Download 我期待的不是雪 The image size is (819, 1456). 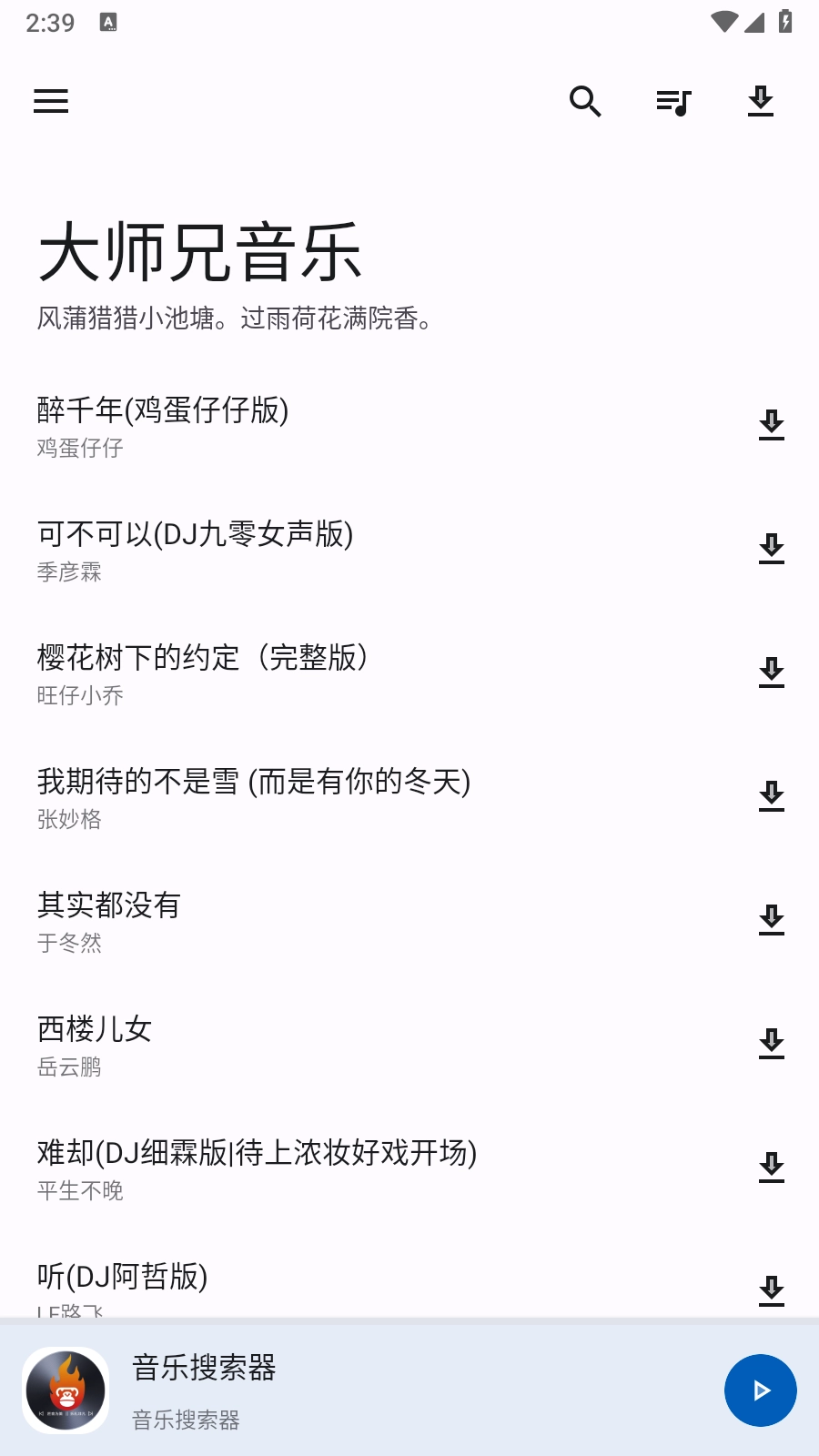click(x=773, y=797)
